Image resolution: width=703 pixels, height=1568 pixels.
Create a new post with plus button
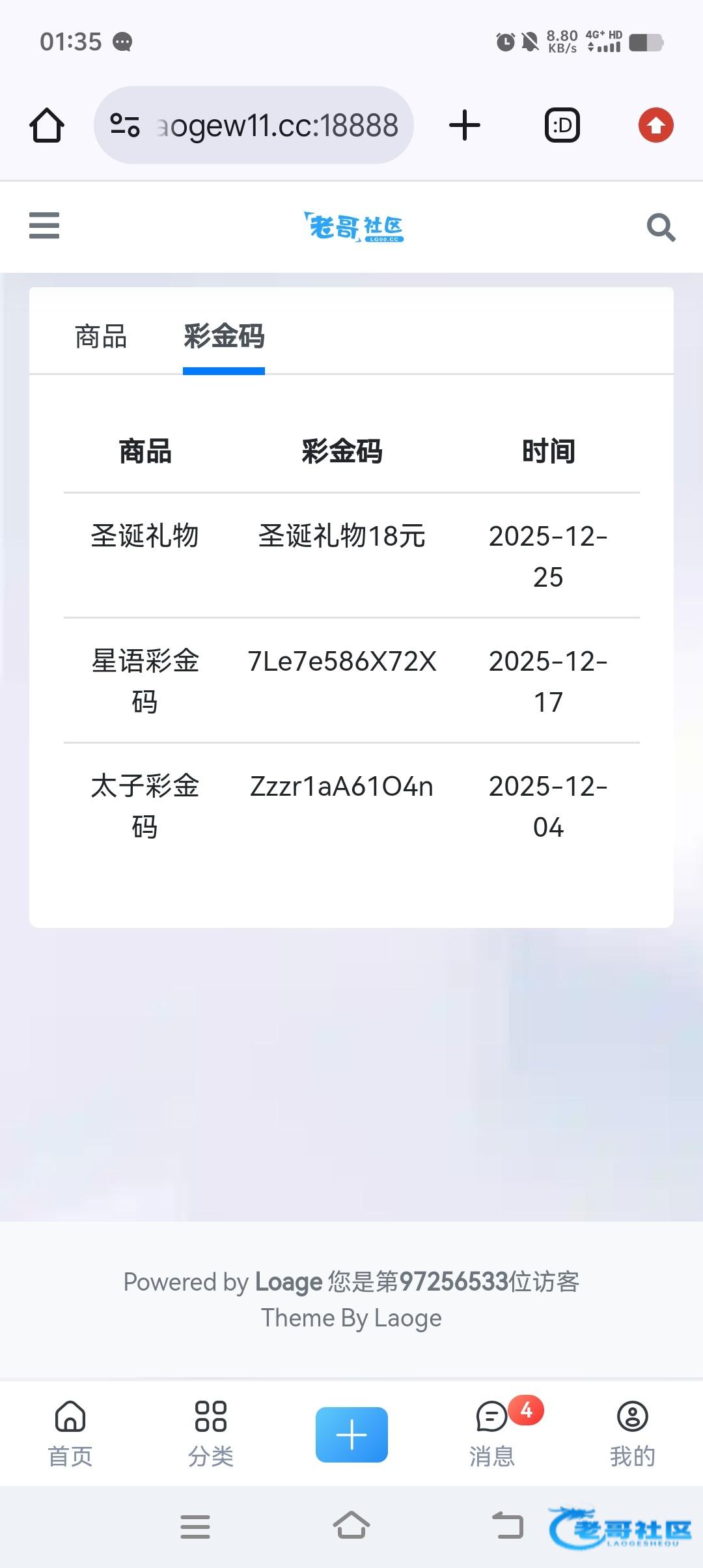351,1435
